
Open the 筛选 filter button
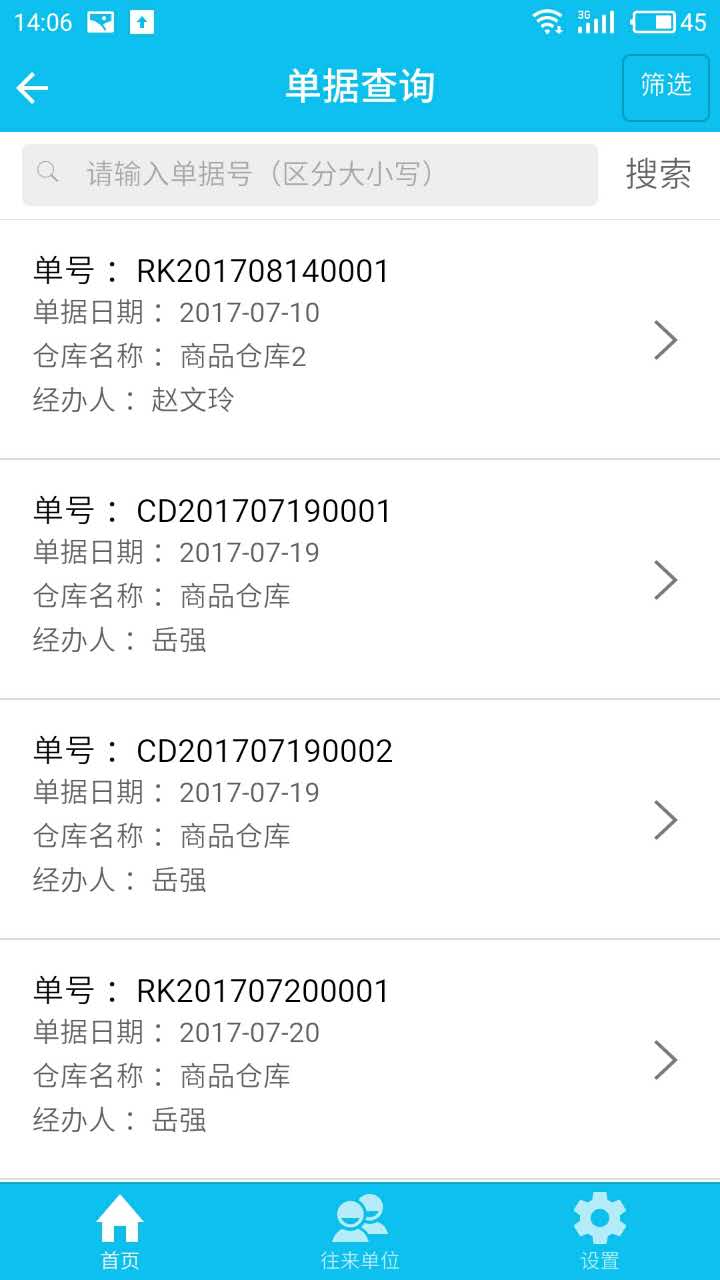[x=666, y=87]
